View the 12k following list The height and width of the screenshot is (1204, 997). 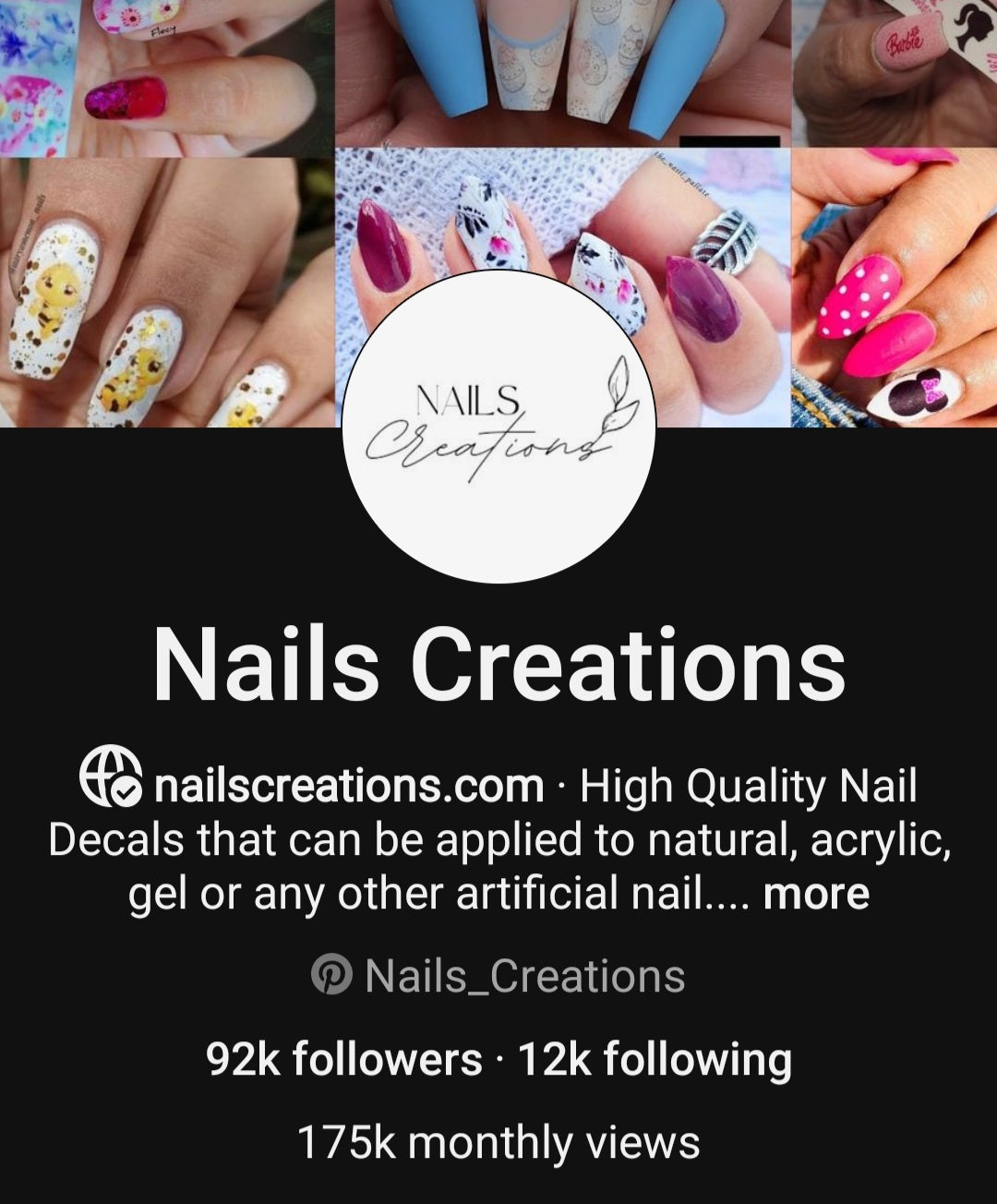655,1059
